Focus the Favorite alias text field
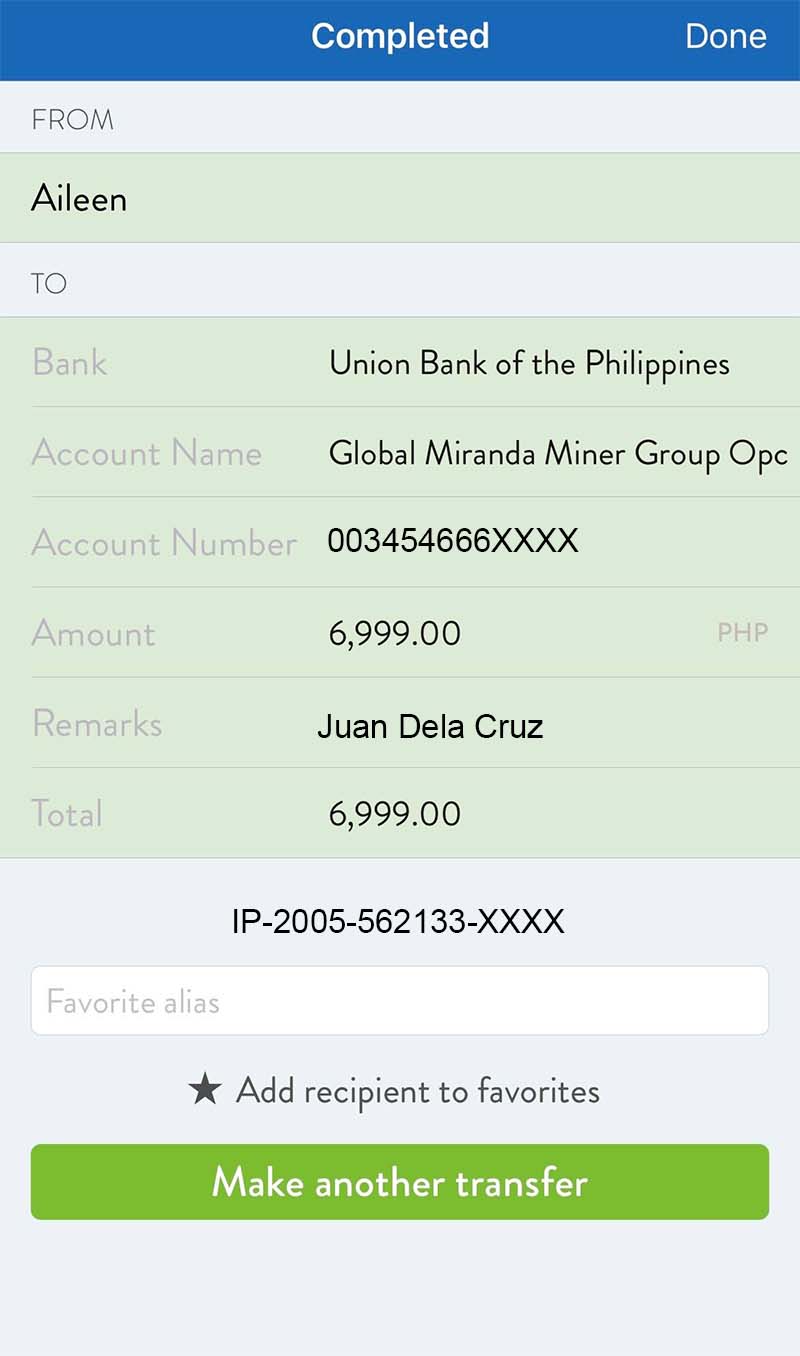800x1356 pixels. click(400, 1001)
